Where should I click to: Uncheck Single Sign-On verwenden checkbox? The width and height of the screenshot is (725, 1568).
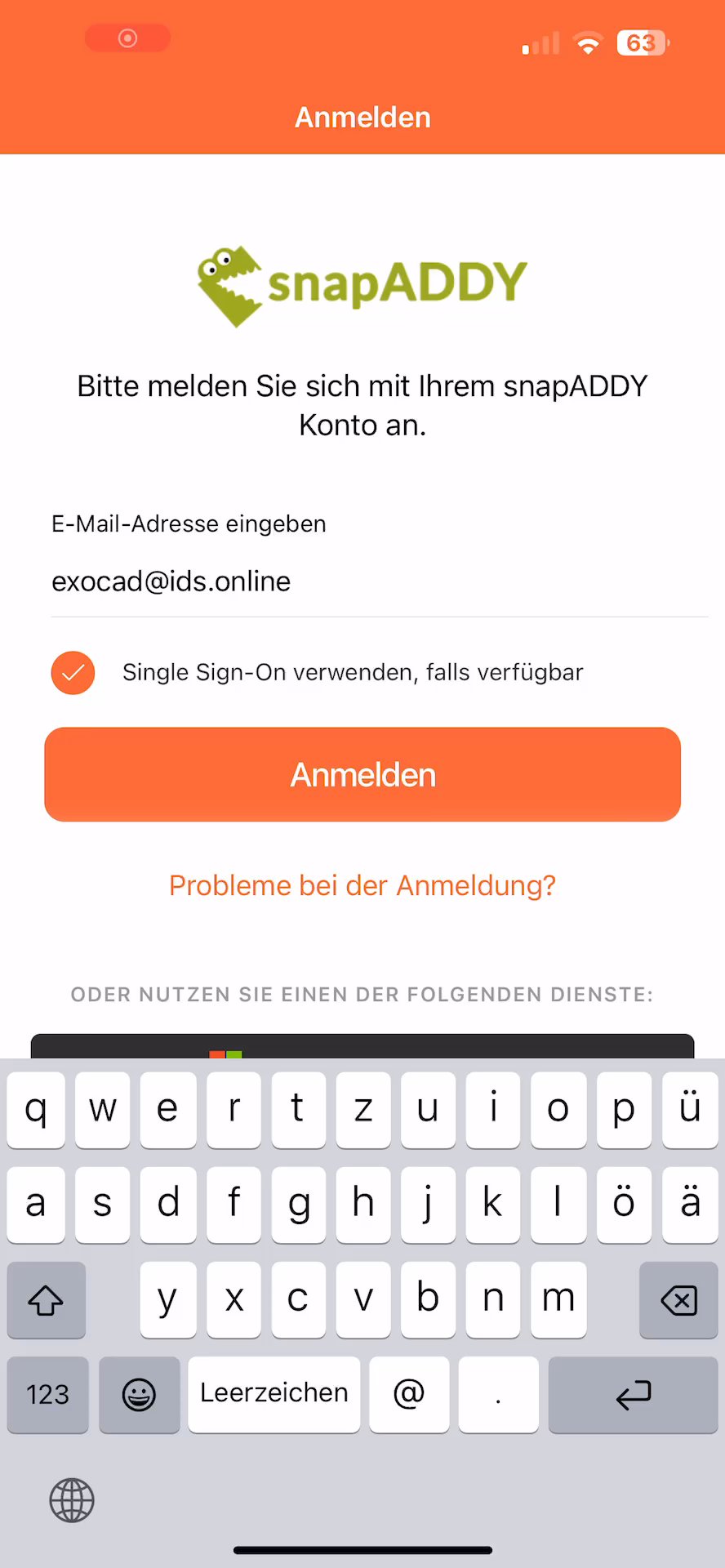coord(73,672)
